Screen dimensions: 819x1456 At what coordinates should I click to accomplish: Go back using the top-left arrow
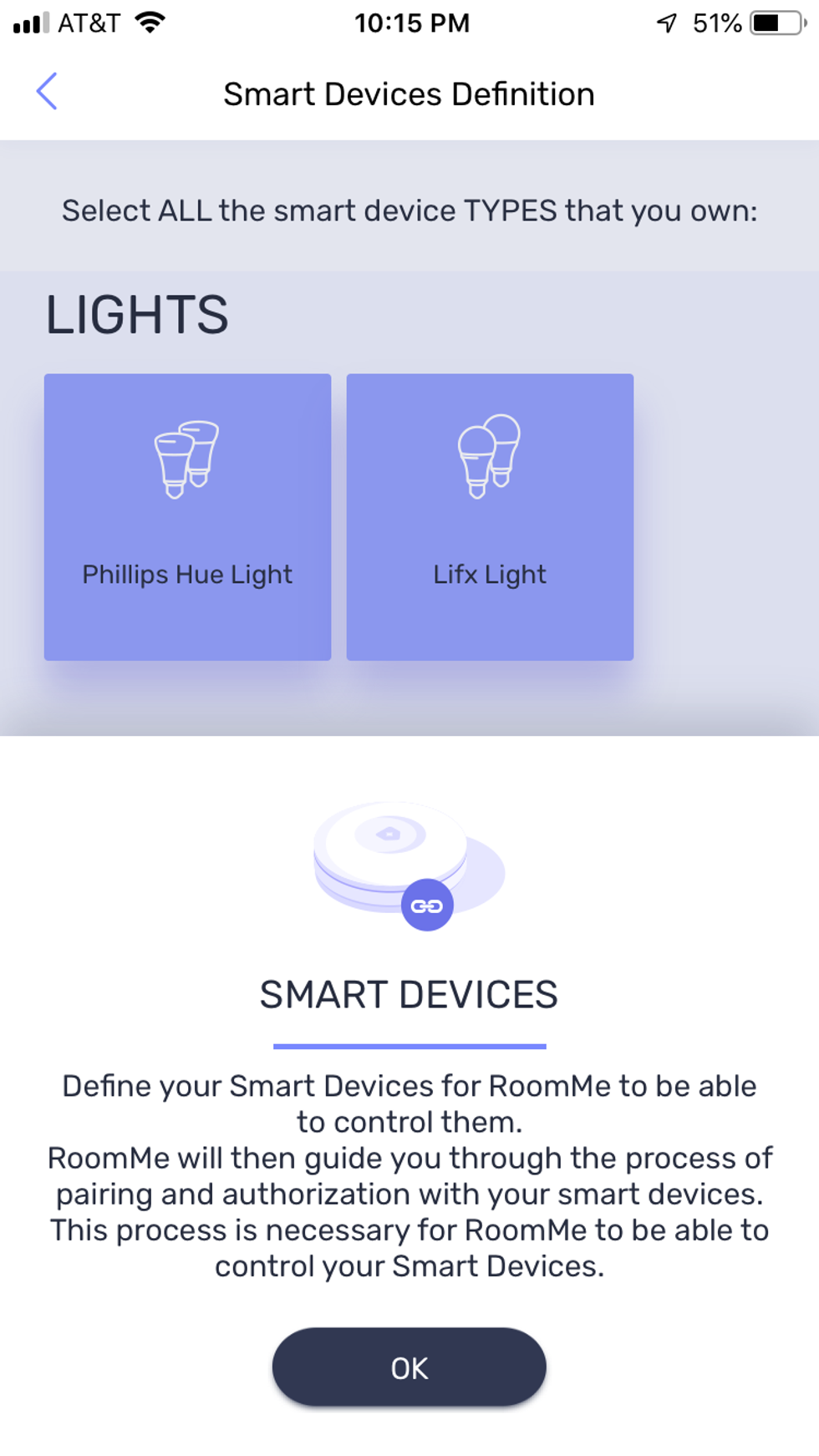pos(47,92)
